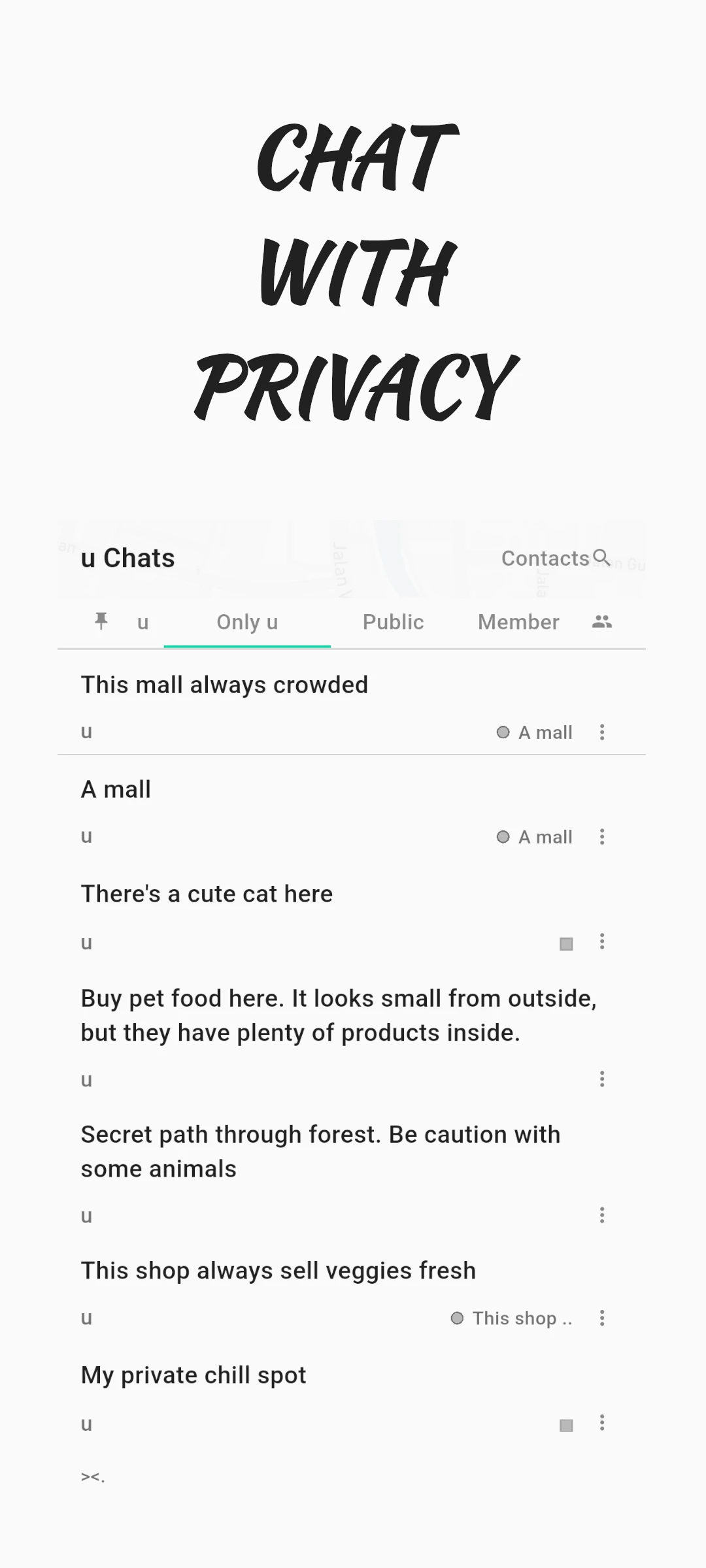Screen dimensions: 706x1568
Task: Click the people icon beside the Member tab
Action: (602, 622)
